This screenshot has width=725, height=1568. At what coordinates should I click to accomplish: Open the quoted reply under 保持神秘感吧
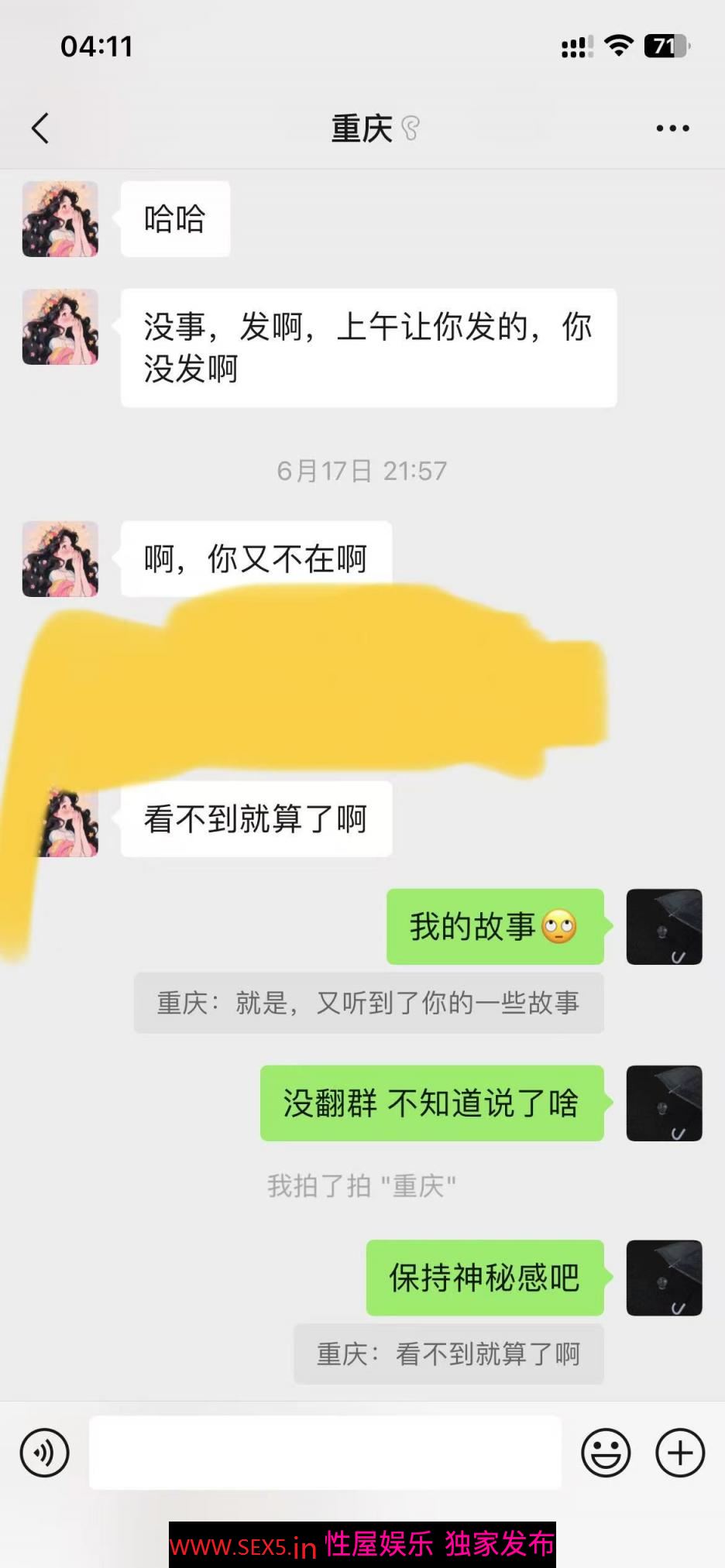click(448, 1354)
